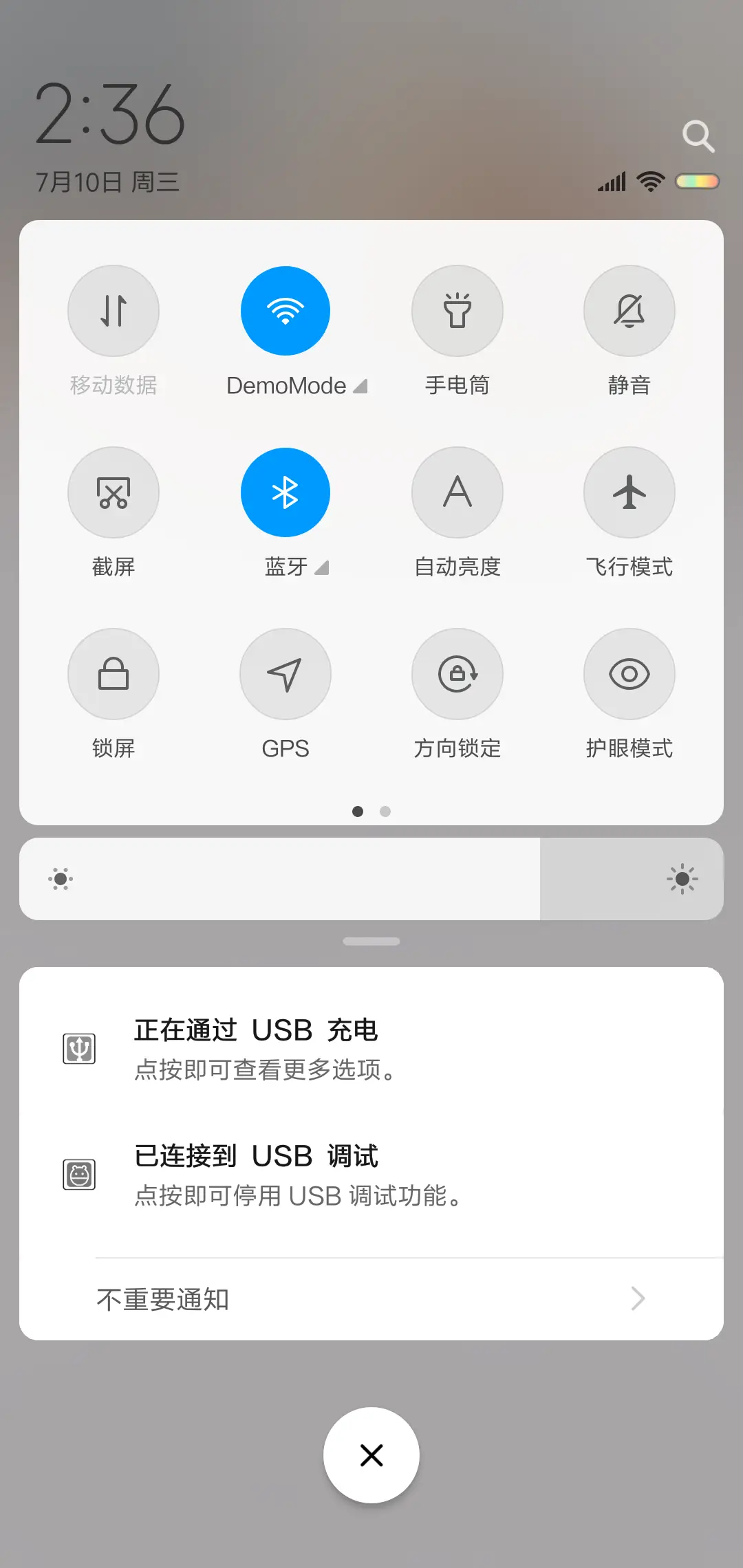
Task: Turn off Bluetooth (蓝牙)
Action: pyautogui.click(x=286, y=492)
